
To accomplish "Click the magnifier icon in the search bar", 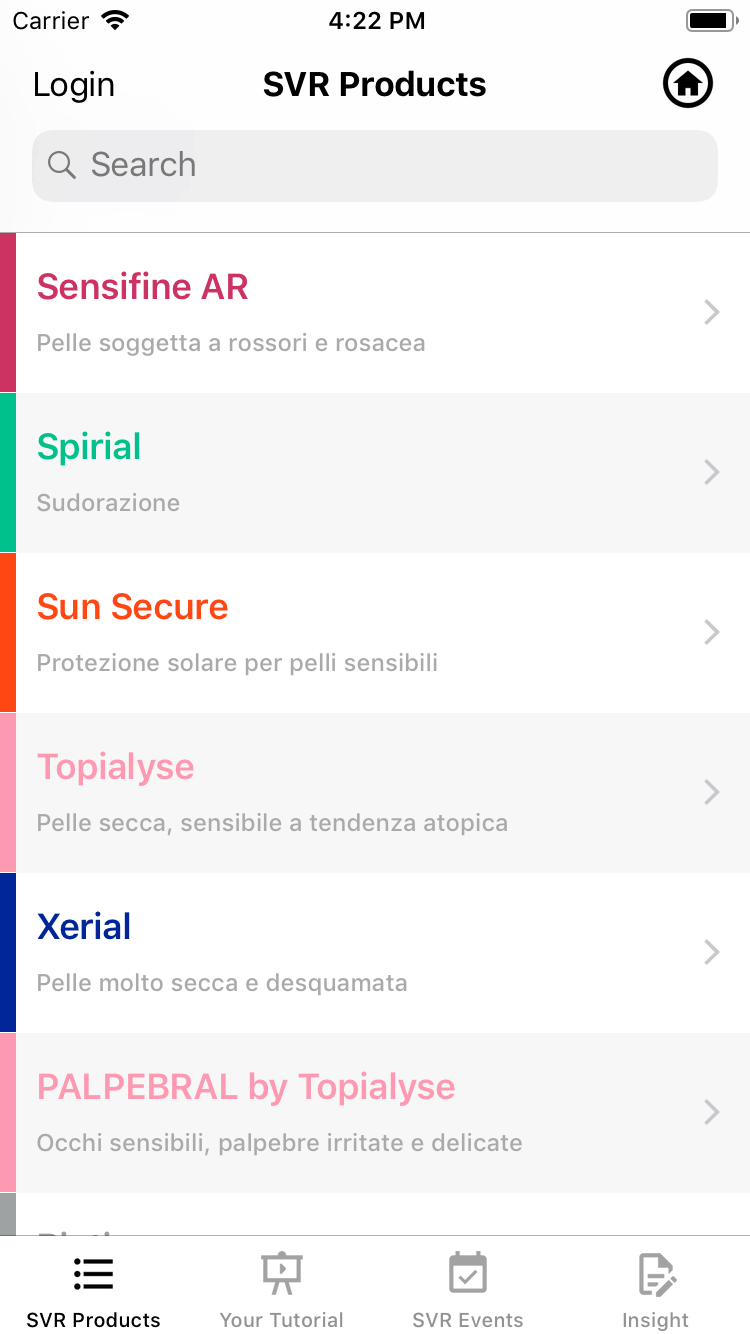I will [61, 165].
